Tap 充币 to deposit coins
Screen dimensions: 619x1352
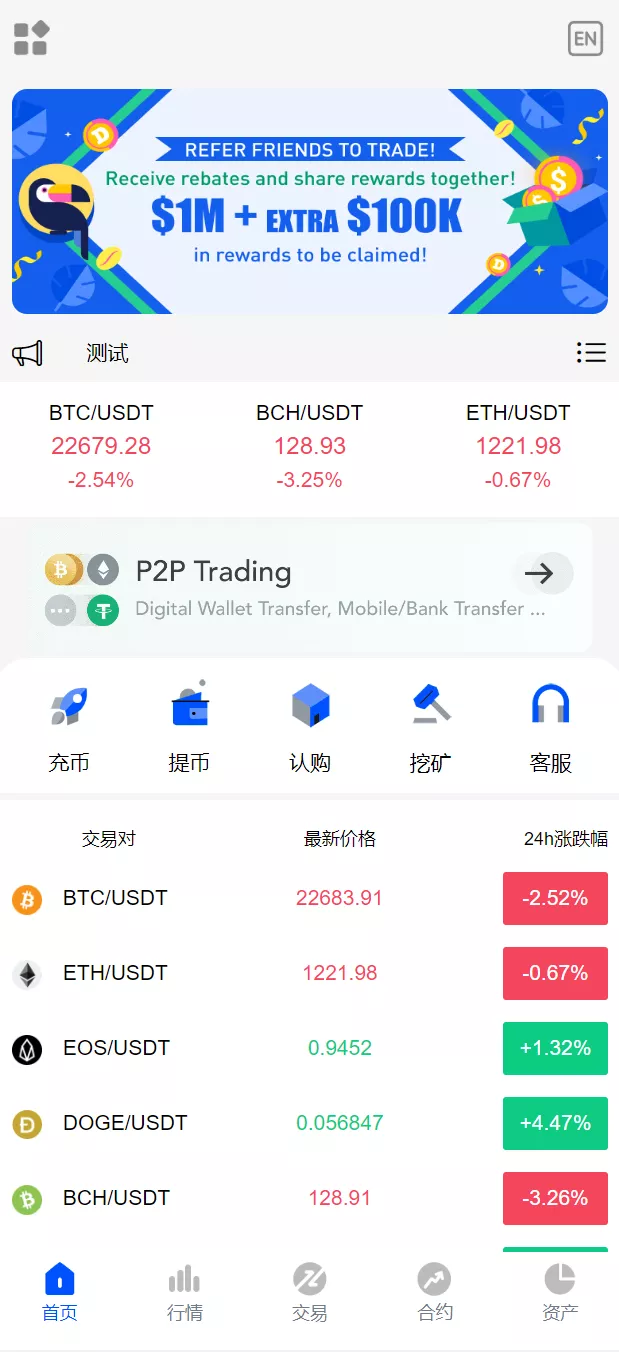pos(69,728)
